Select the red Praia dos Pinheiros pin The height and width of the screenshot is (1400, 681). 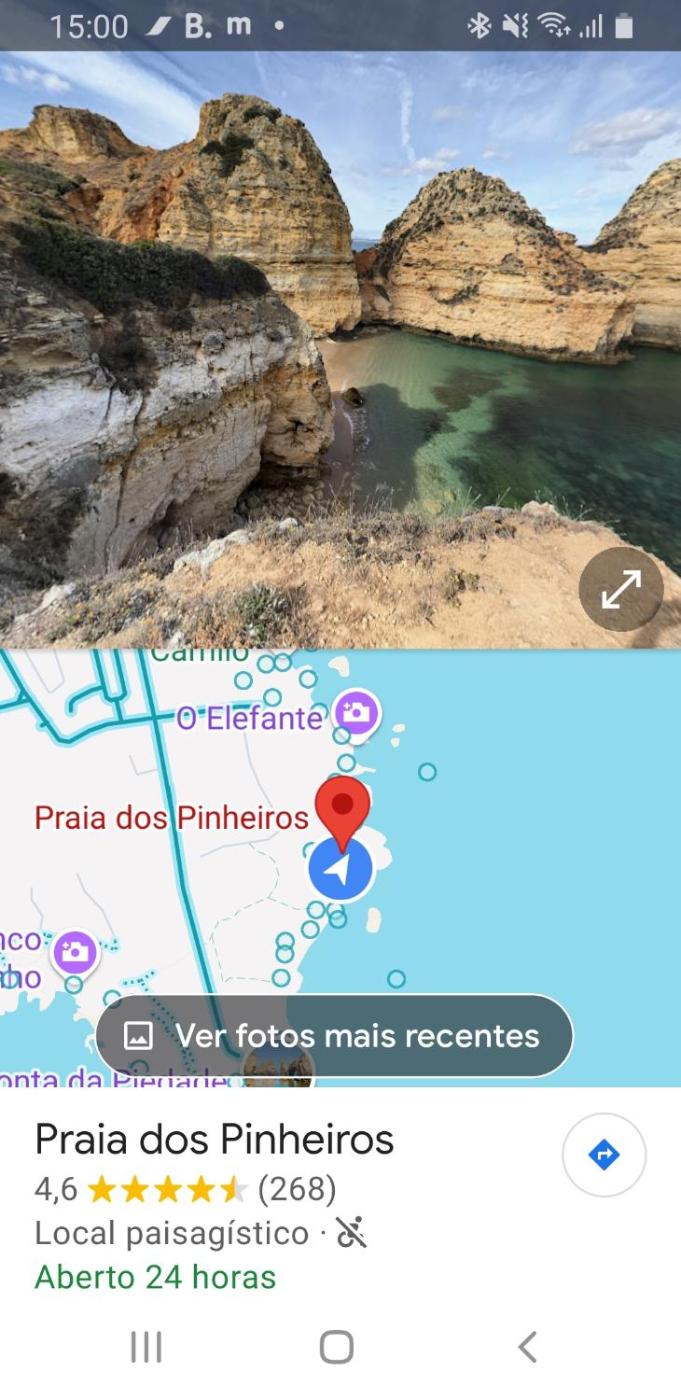pyautogui.click(x=342, y=806)
